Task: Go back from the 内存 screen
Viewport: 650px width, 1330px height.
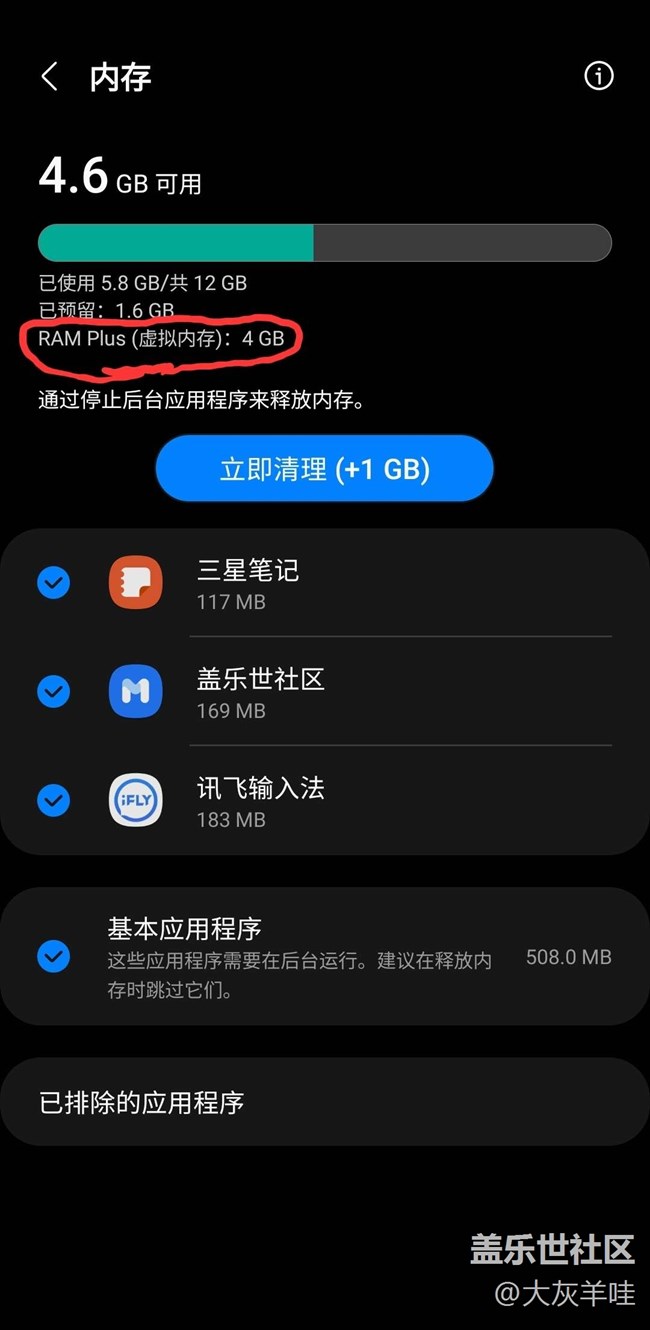Action: point(49,77)
